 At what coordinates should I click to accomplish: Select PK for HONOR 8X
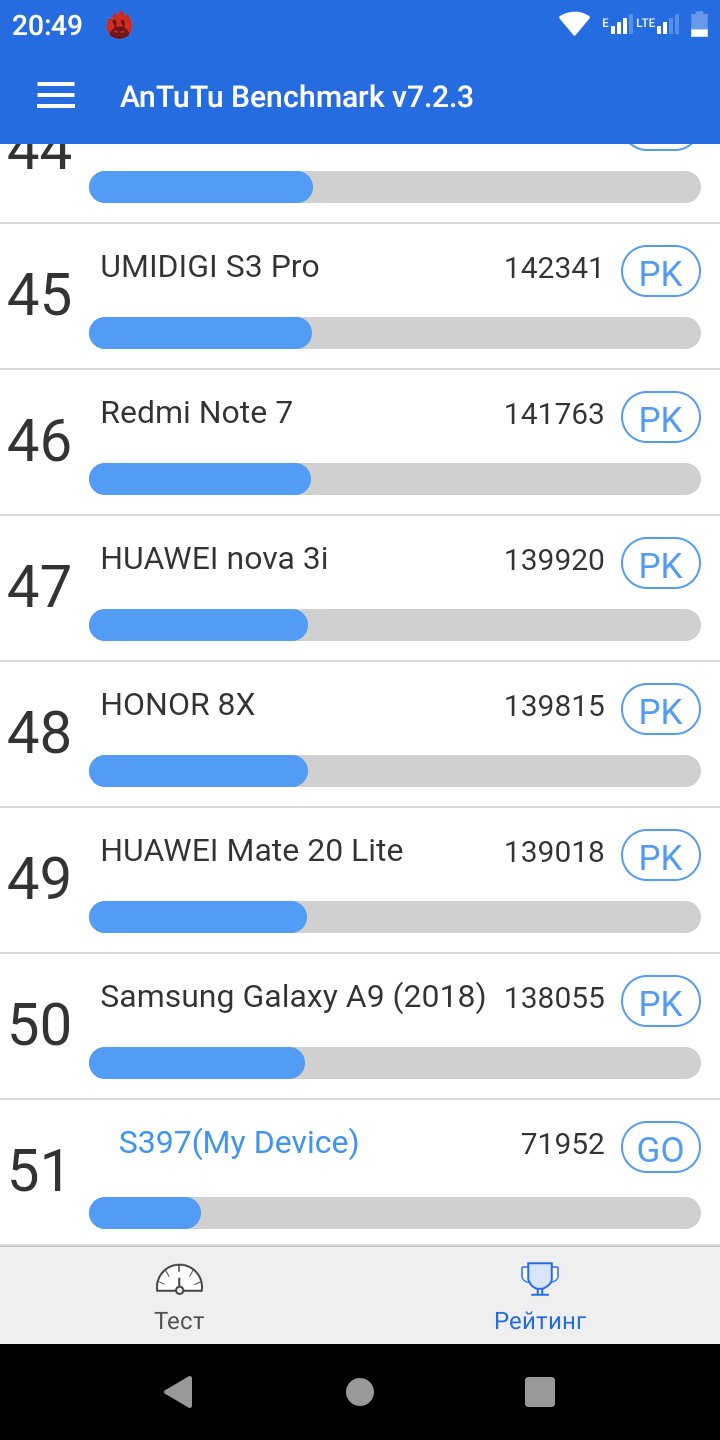pos(661,711)
